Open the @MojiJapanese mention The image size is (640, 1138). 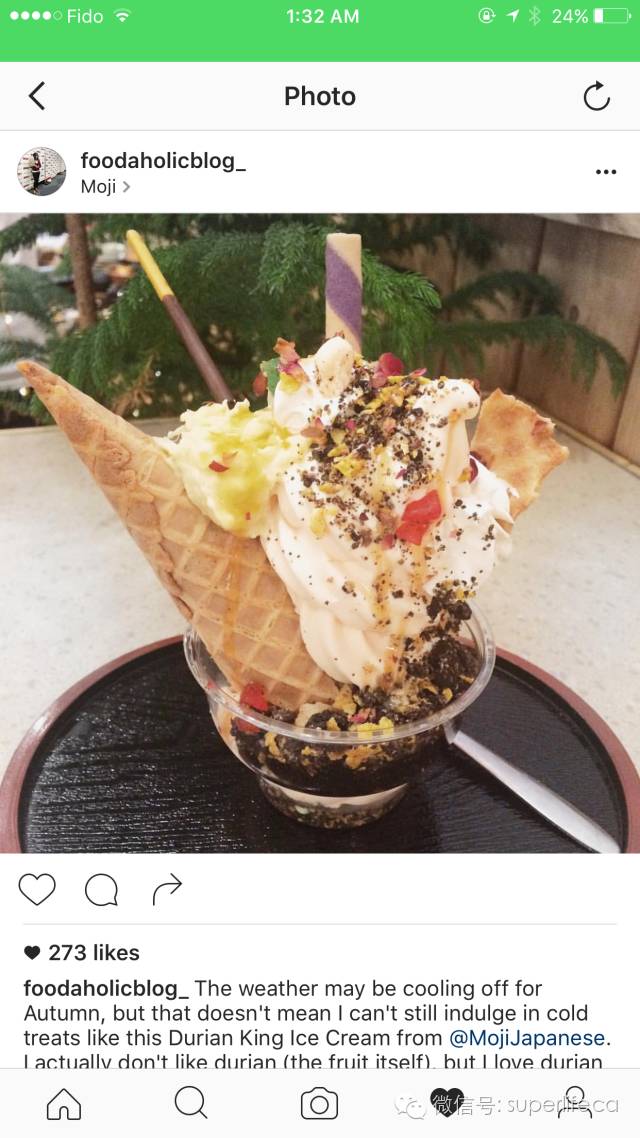click(x=528, y=1038)
